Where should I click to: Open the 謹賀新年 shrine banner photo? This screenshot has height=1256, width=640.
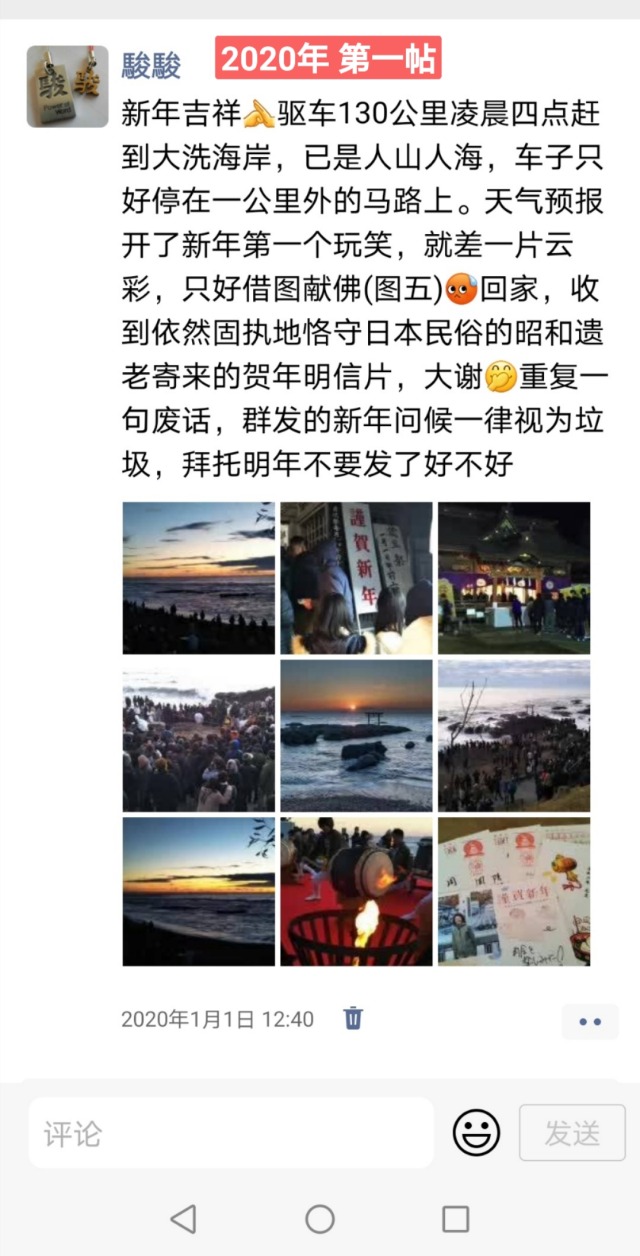pos(356,578)
